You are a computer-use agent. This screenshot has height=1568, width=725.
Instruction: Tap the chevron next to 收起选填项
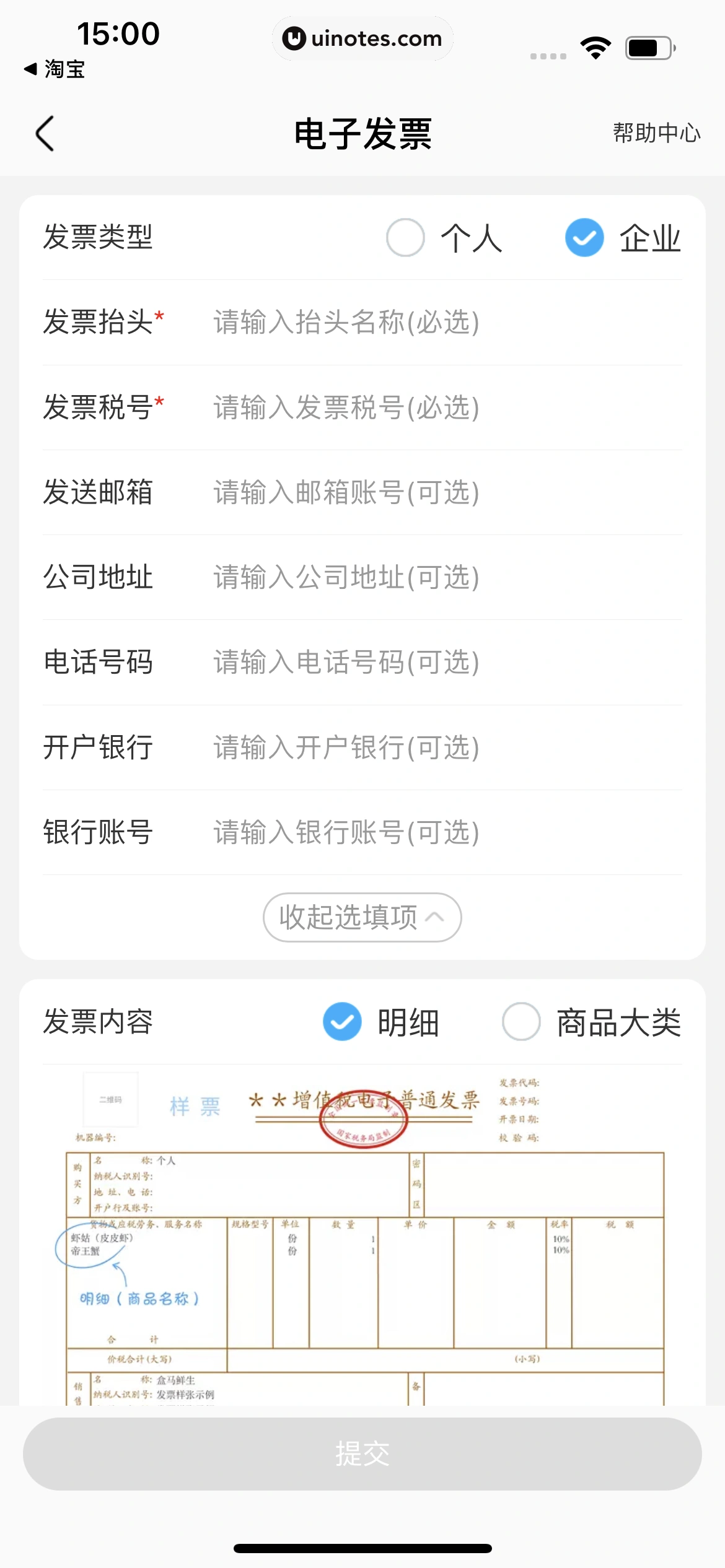pyautogui.click(x=437, y=918)
